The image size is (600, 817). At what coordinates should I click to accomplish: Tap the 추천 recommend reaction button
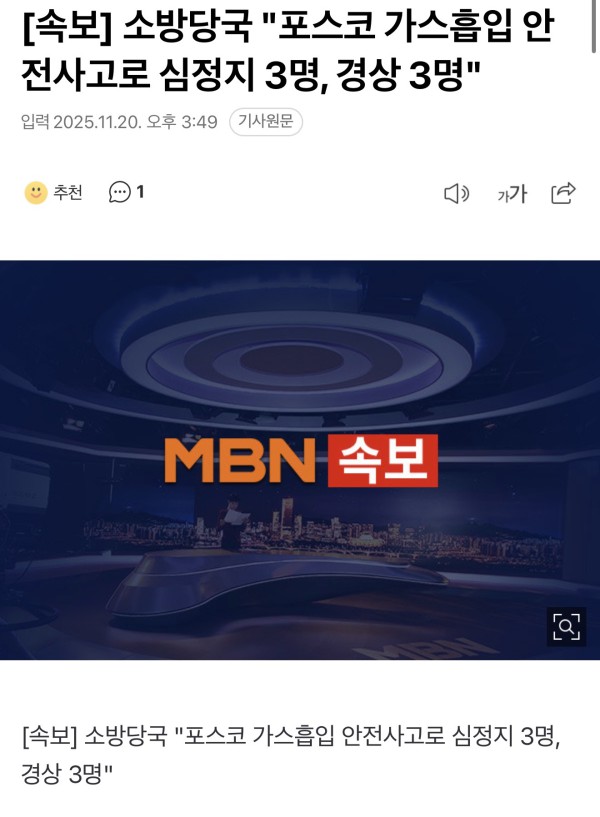(54, 193)
